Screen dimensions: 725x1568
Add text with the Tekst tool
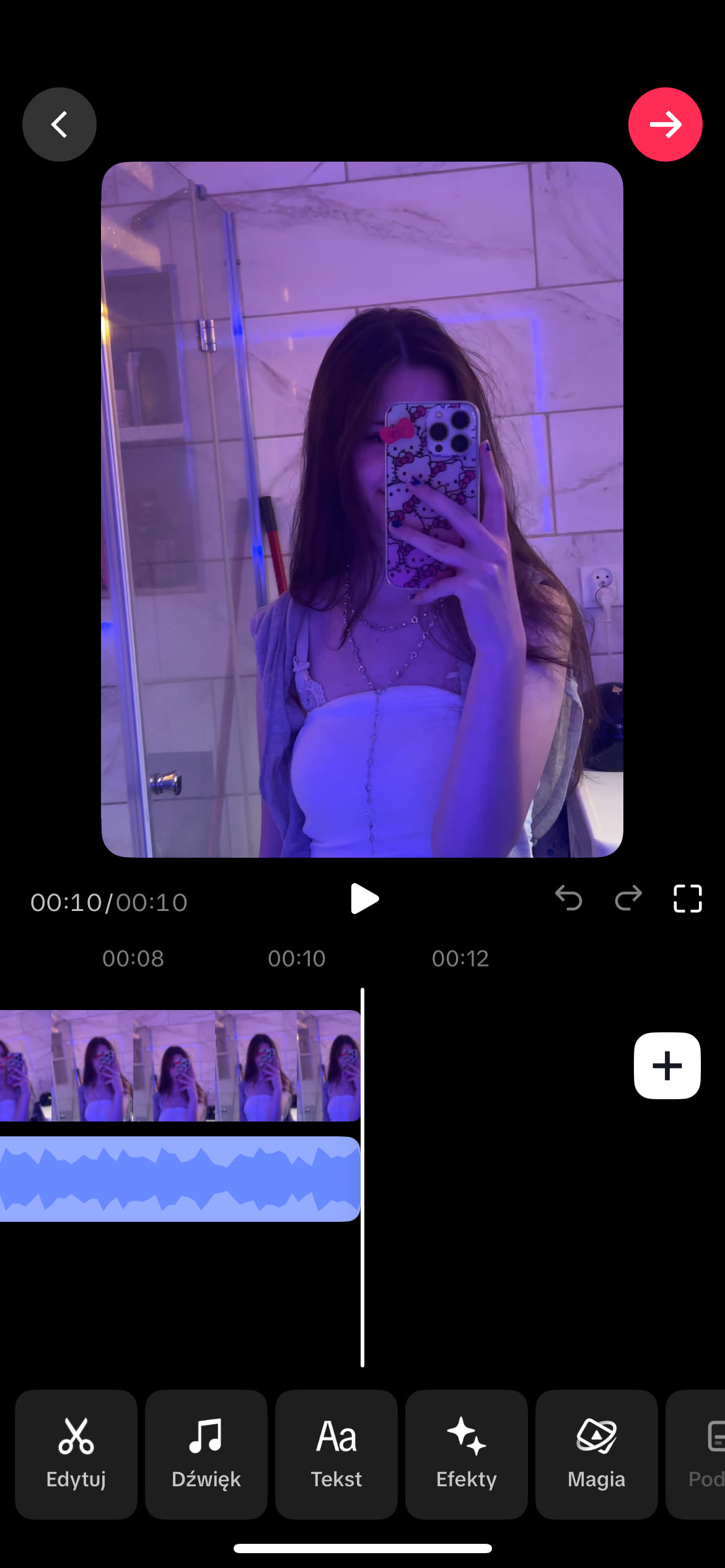pos(336,1453)
